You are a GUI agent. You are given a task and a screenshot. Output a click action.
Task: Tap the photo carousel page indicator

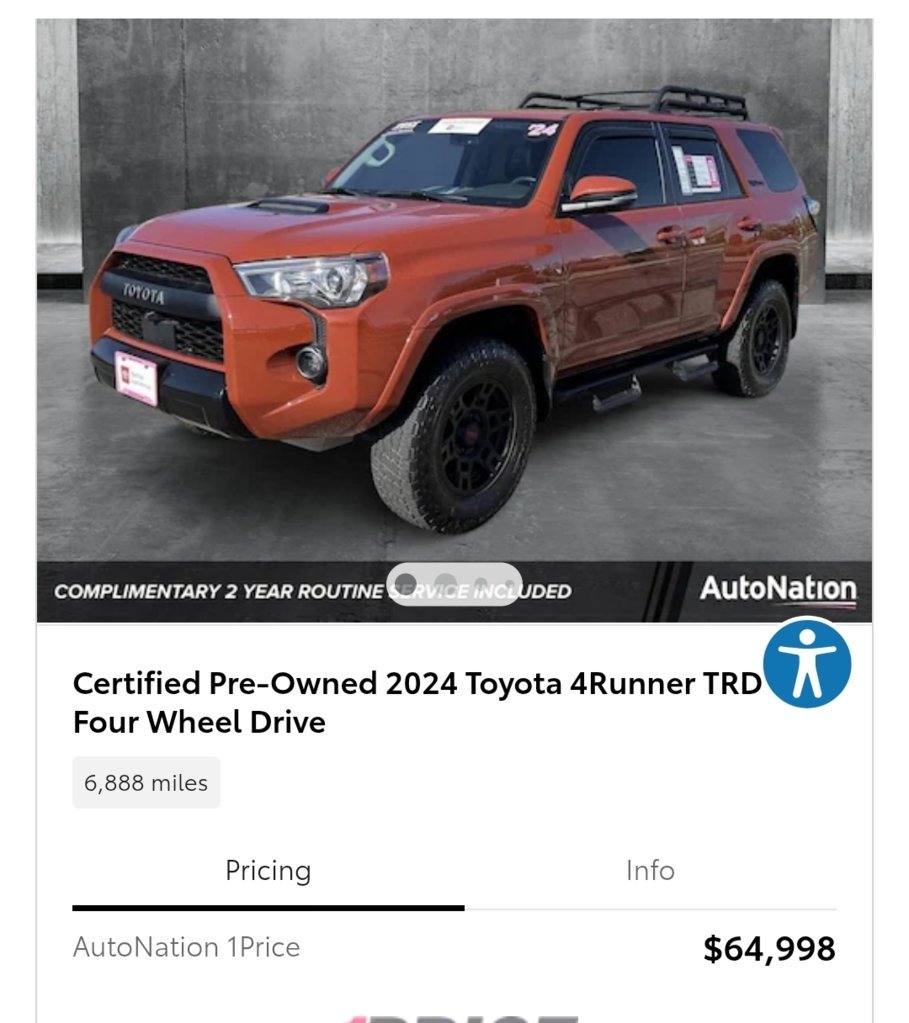[454, 584]
